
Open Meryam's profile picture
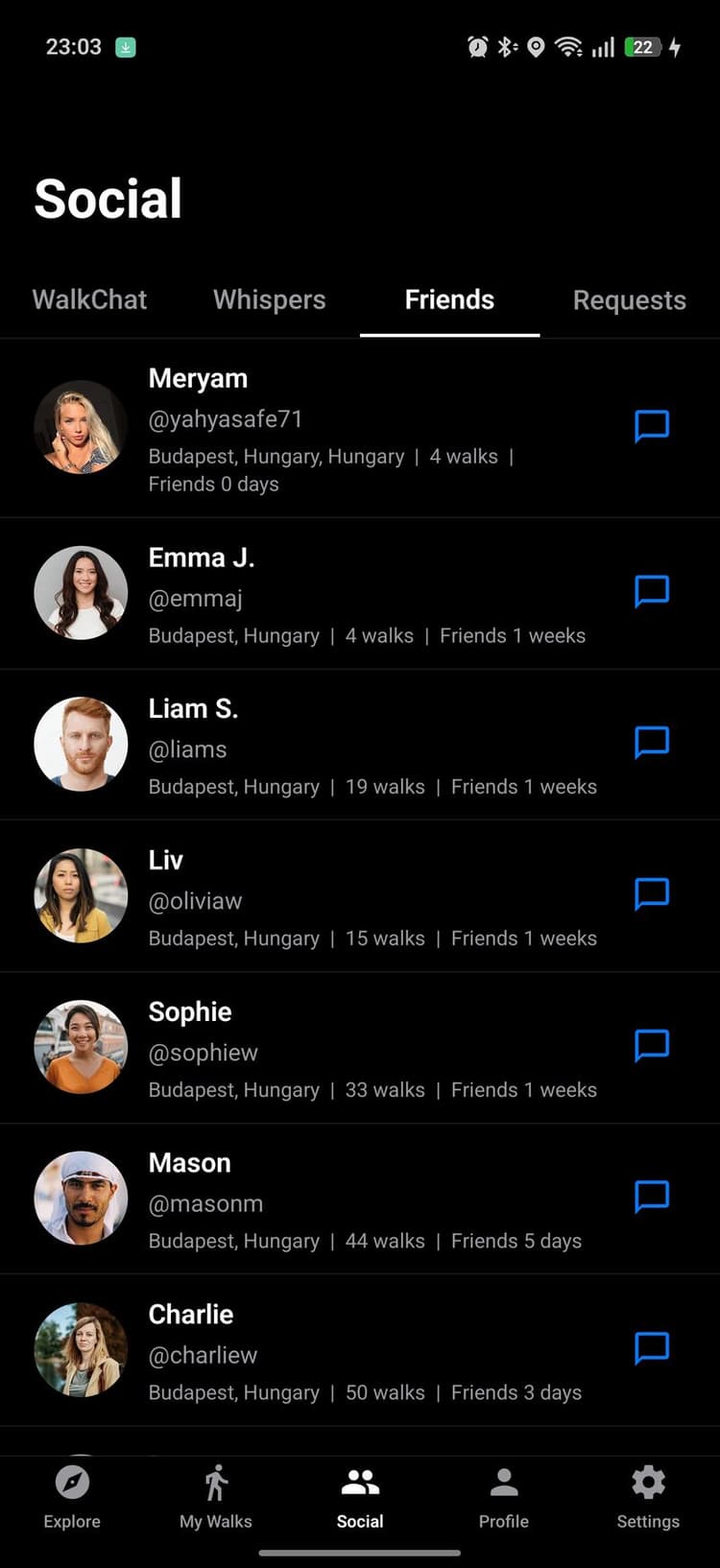(x=81, y=427)
